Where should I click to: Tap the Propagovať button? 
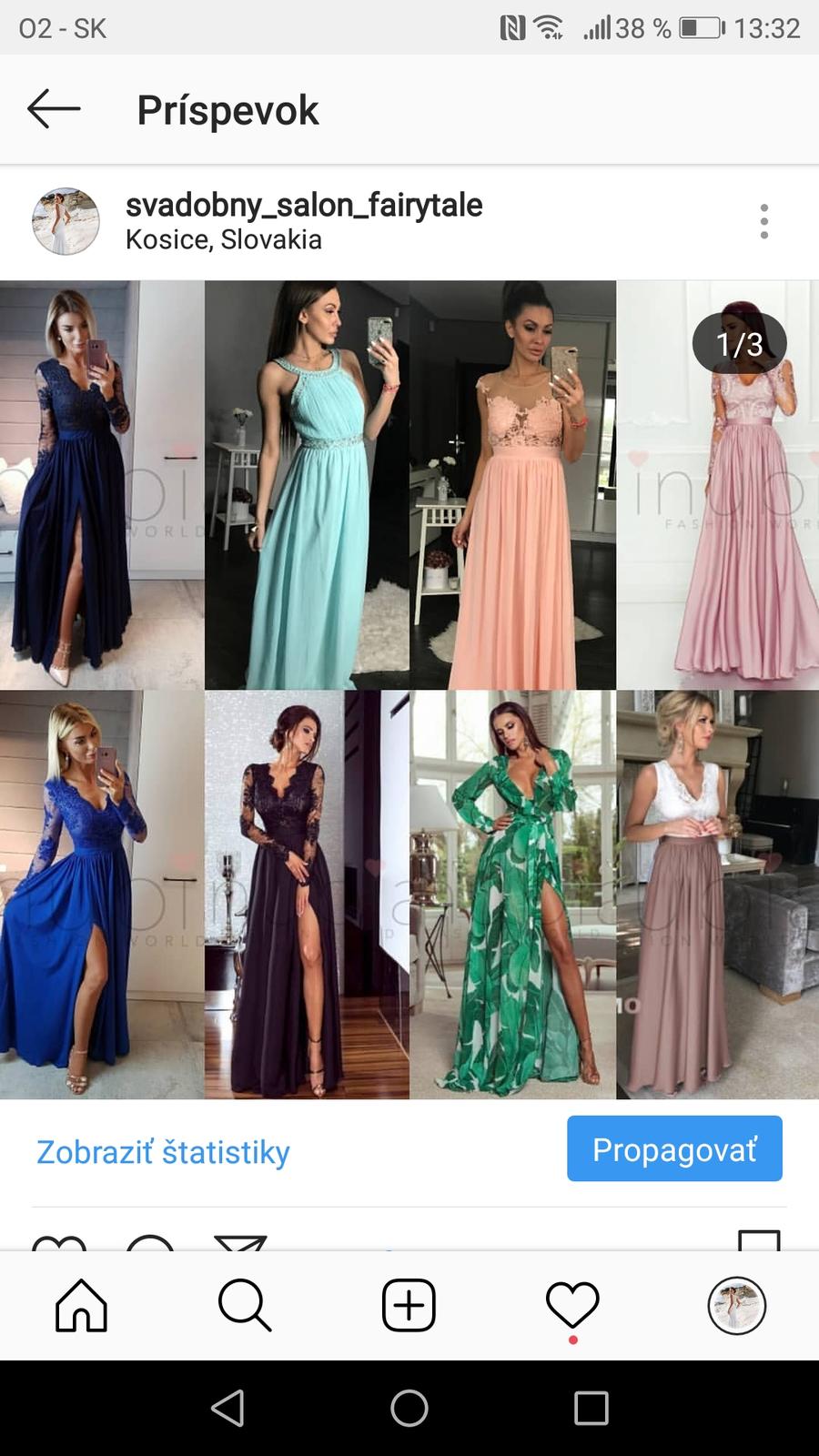pos(674,1148)
